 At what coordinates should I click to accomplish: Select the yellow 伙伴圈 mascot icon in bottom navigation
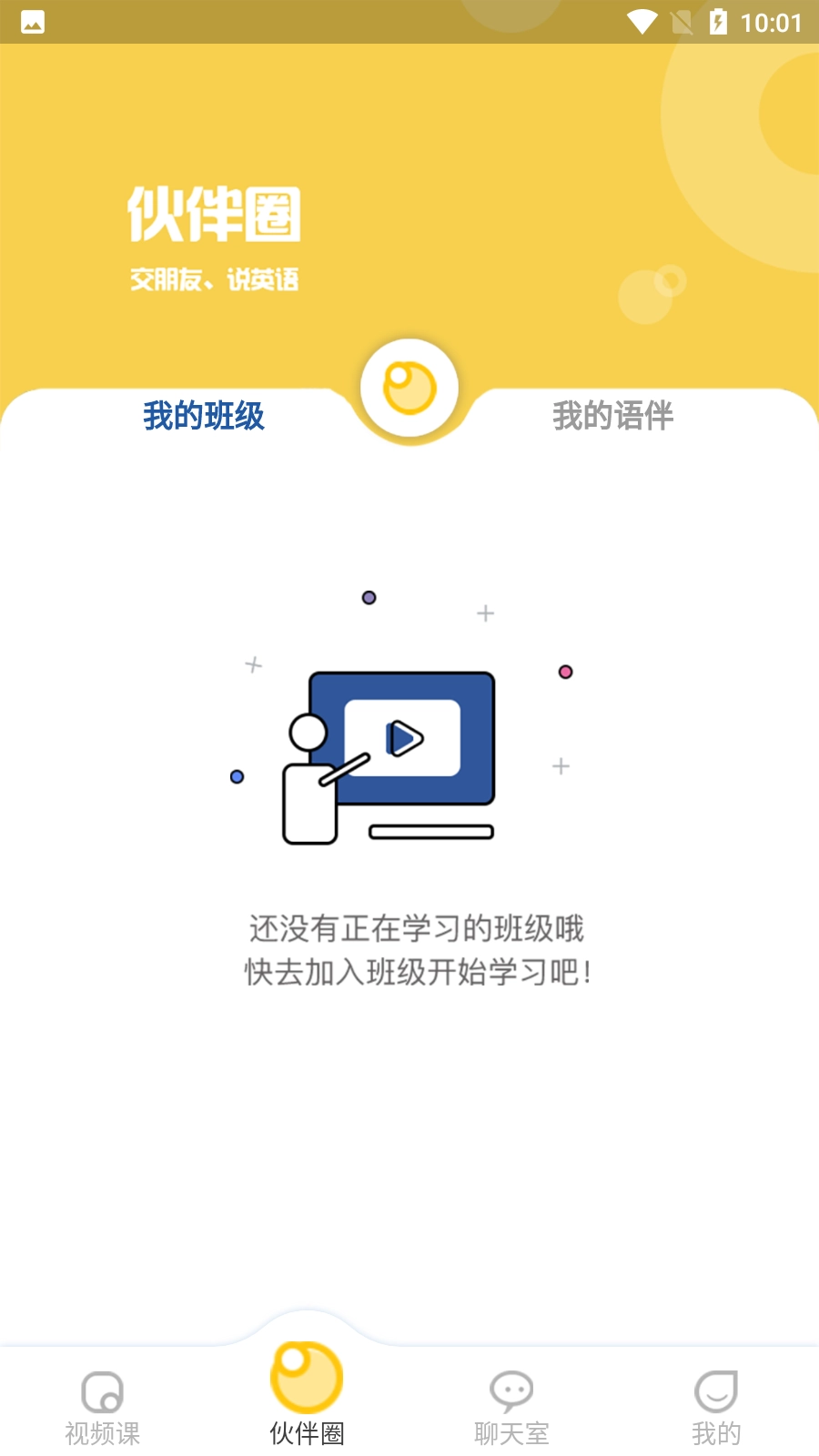click(x=307, y=1379)
